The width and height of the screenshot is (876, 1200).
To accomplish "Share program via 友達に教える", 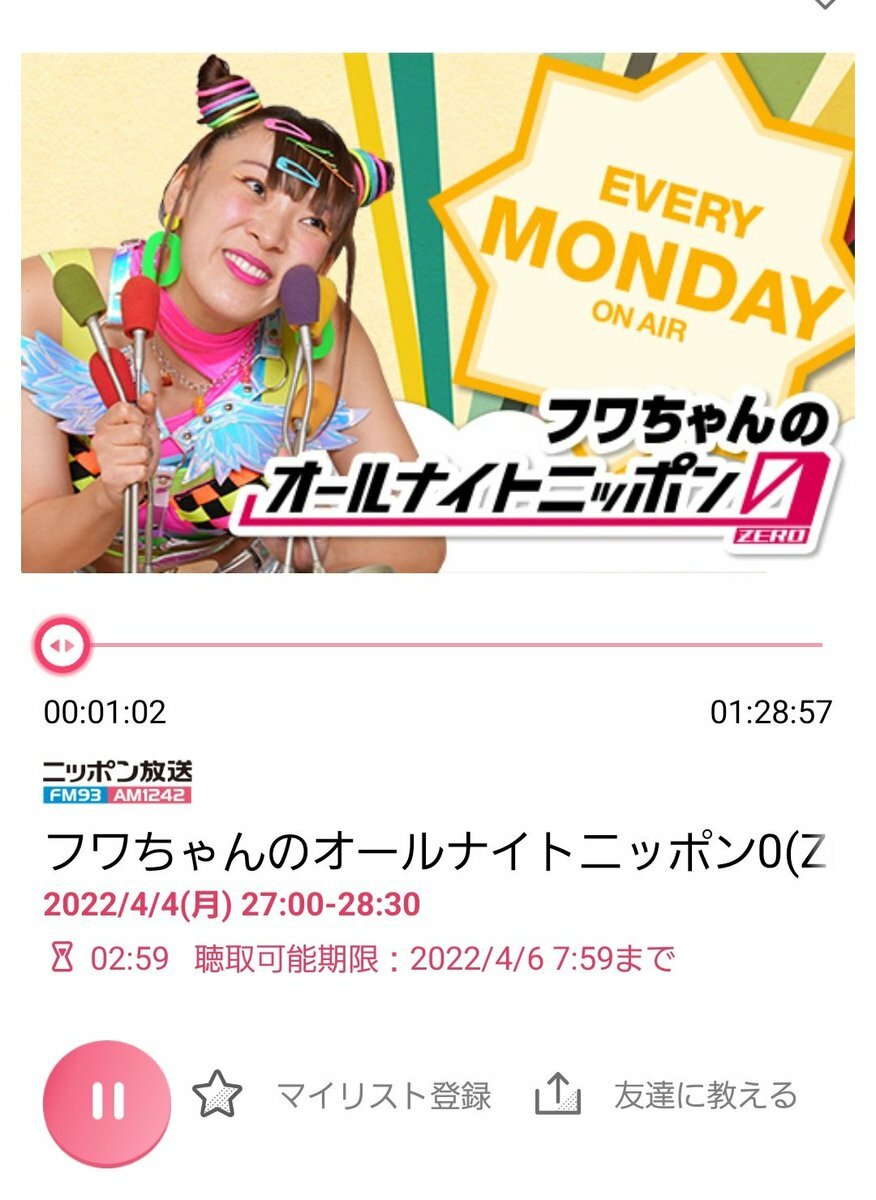I will (666, 1096).
